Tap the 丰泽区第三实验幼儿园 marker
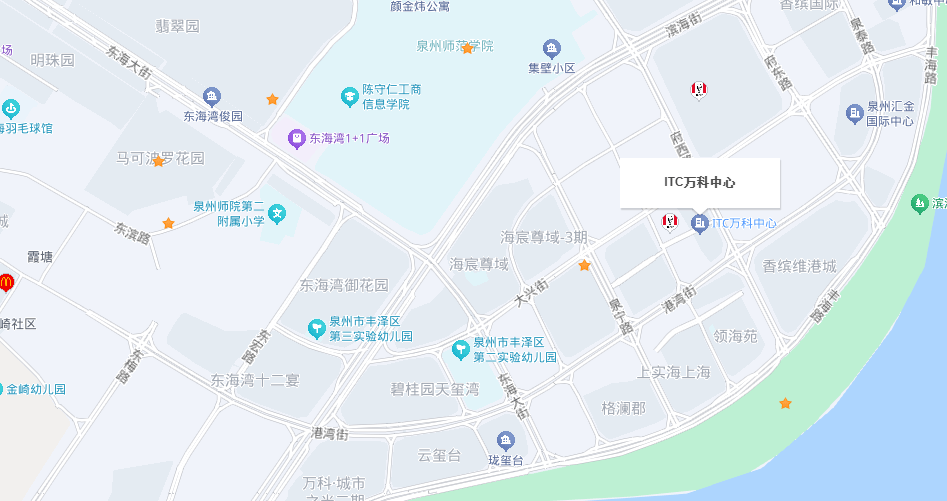Image resolution: width=947 pixels, height=501 pixels. pos(315,328)
